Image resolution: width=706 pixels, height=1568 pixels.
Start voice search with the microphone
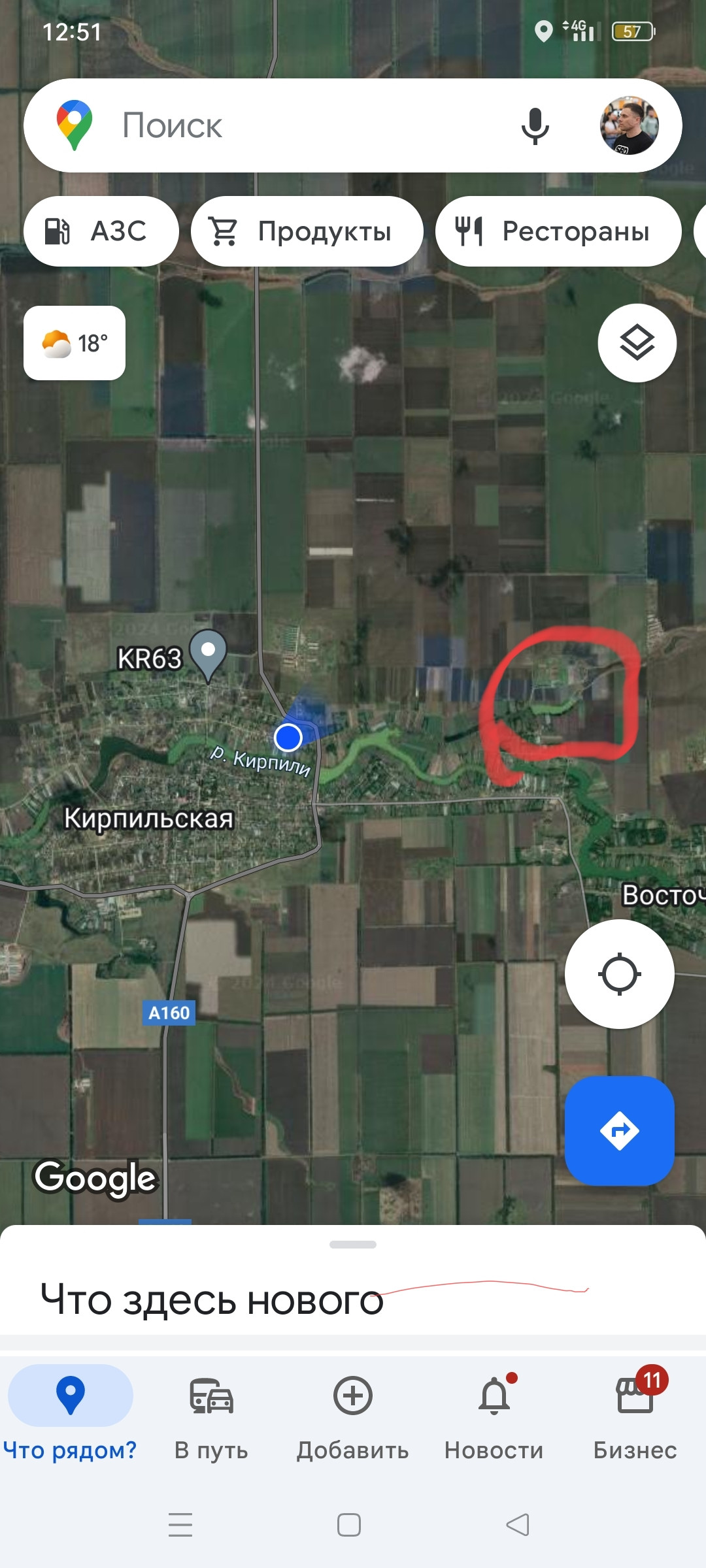tap(535, 125)
